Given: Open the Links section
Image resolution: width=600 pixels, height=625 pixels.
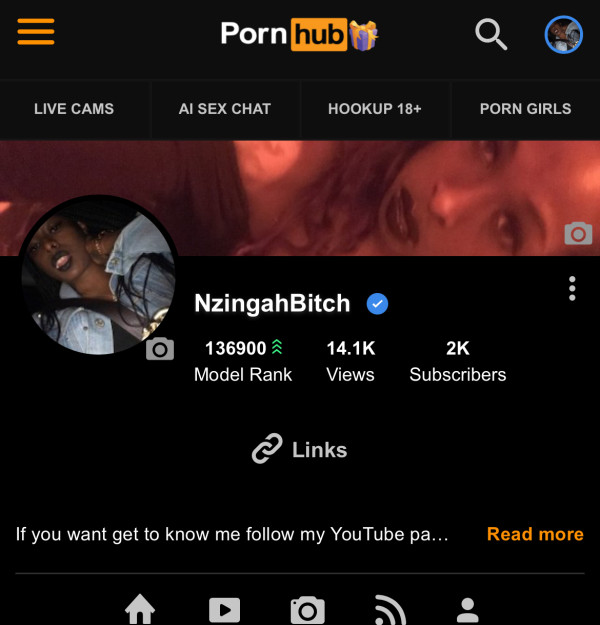Looking at the screenshot, I should (x=299, y=450).
